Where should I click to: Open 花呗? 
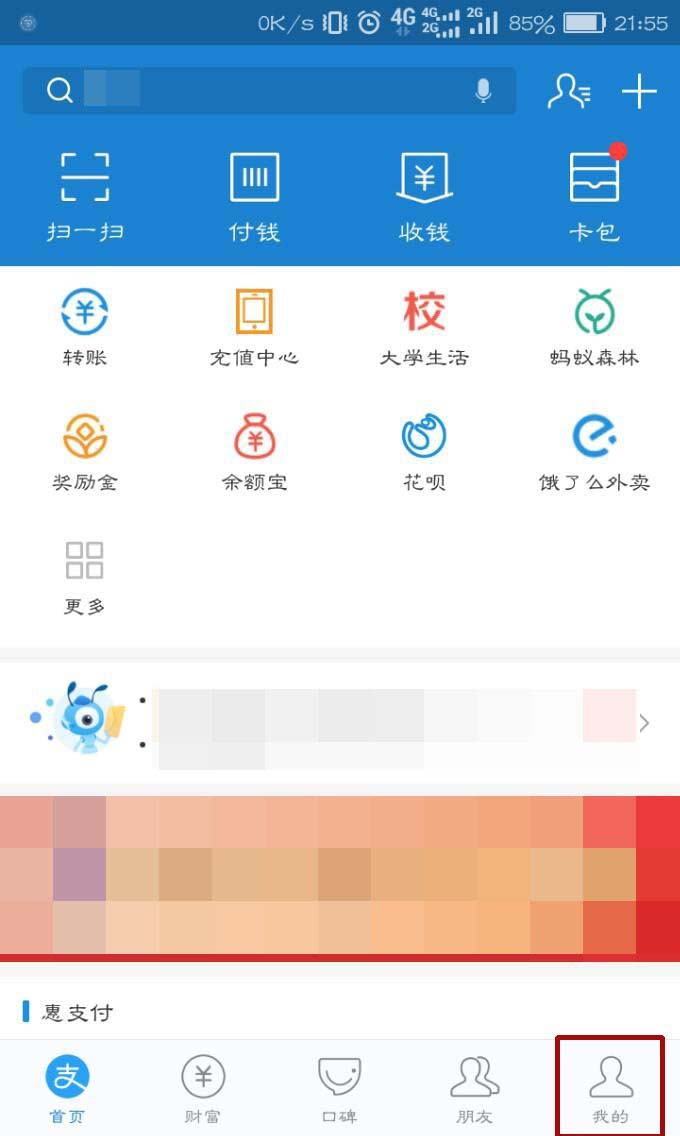424,452
